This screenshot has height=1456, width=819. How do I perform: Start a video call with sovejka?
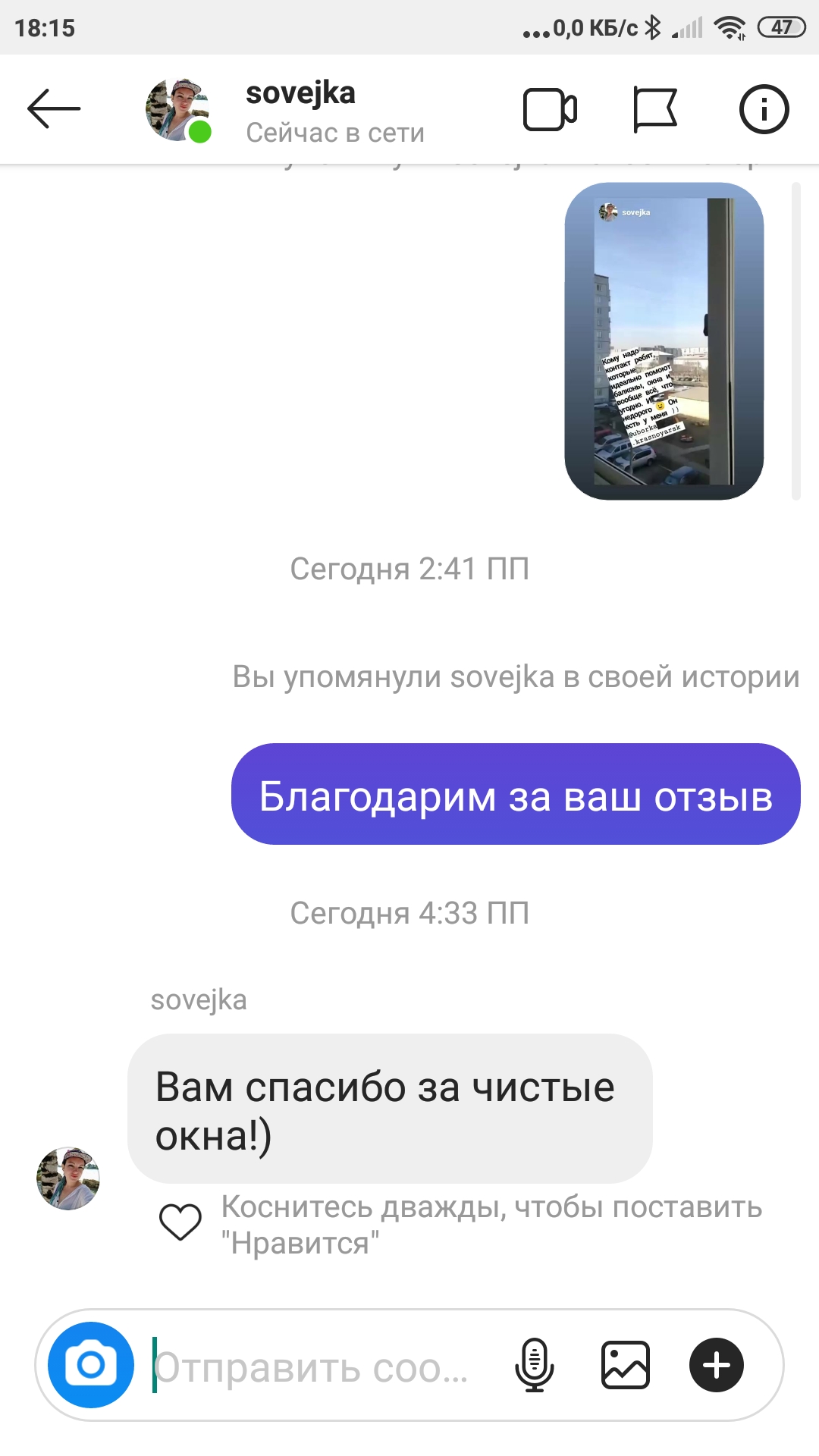tap(550, 110)
